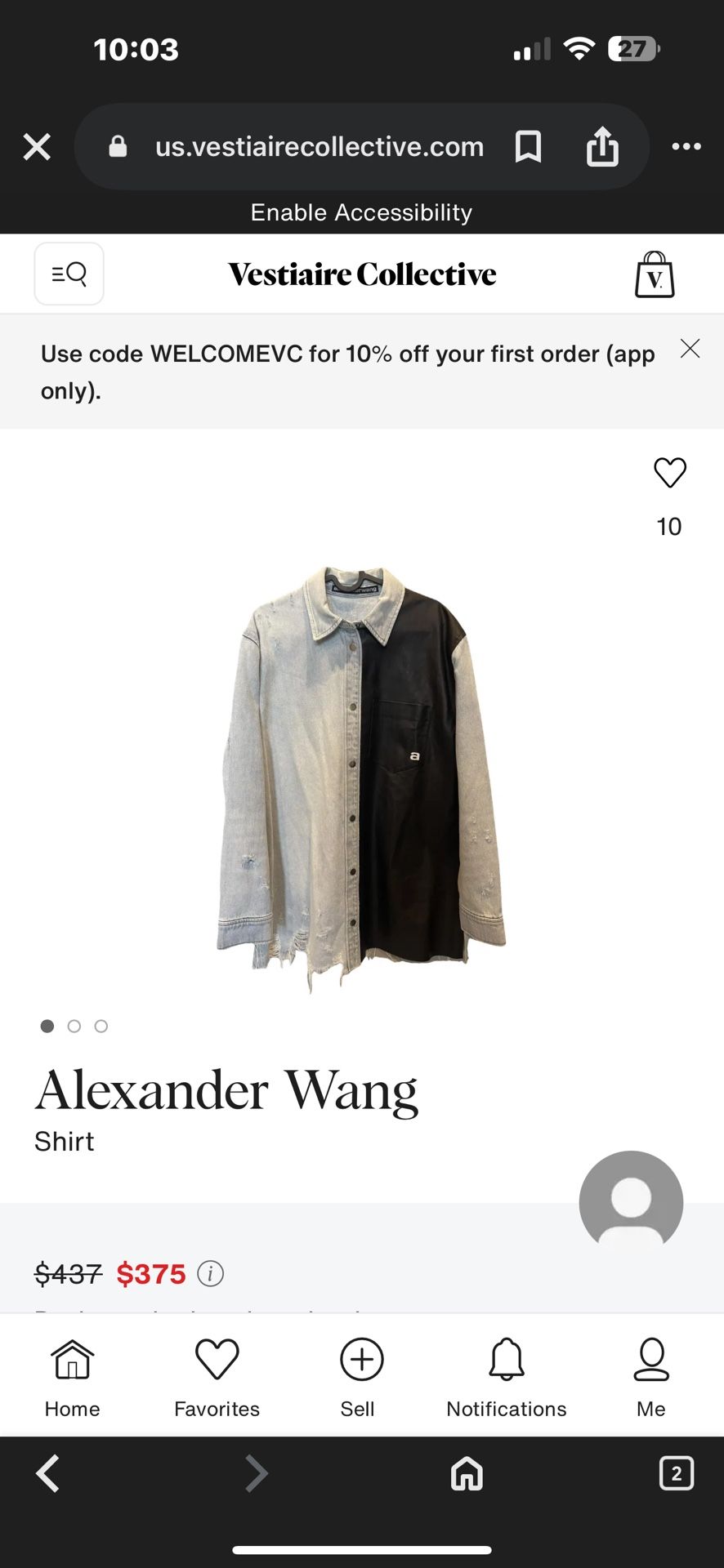Show the price info tooltip
This screenshot has width=724, height=1568.
pyautogui.click(x=211, y=1273)
